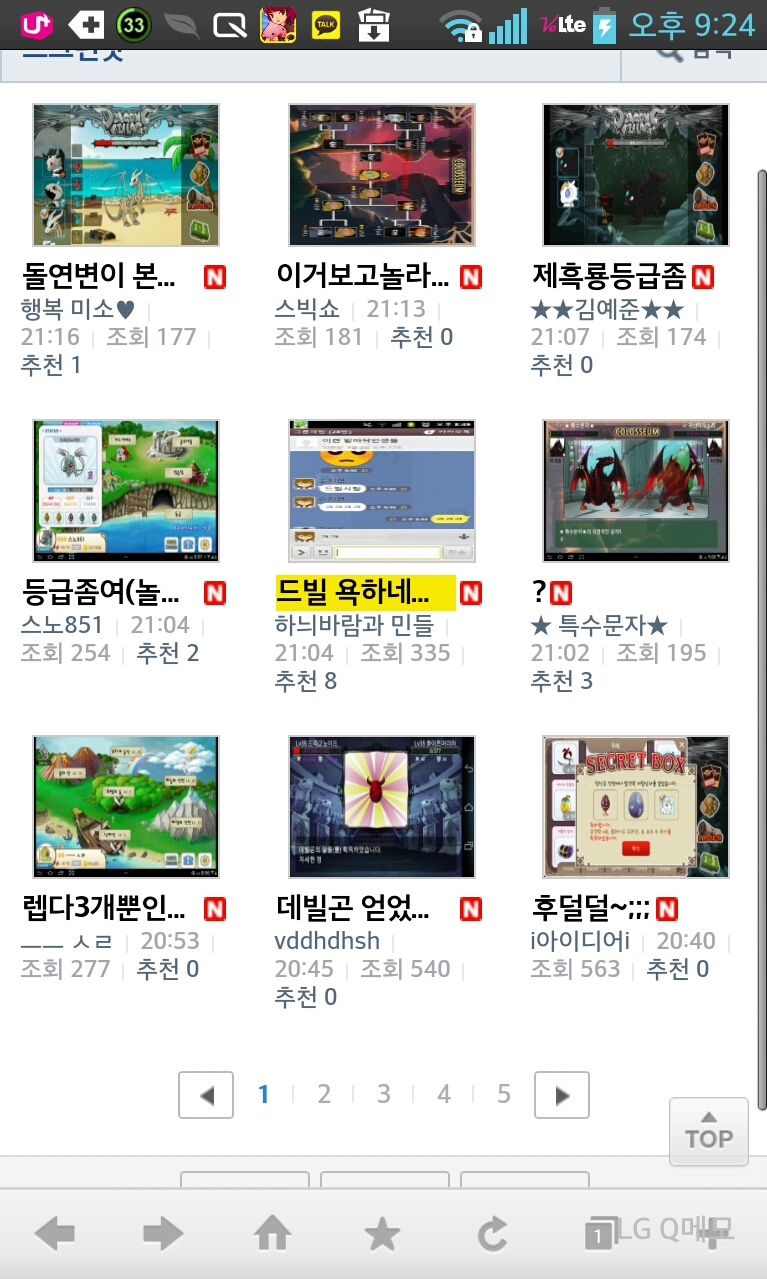
Task: View the 제흑룡등급좀 post
Action: [x=609, y=276]
